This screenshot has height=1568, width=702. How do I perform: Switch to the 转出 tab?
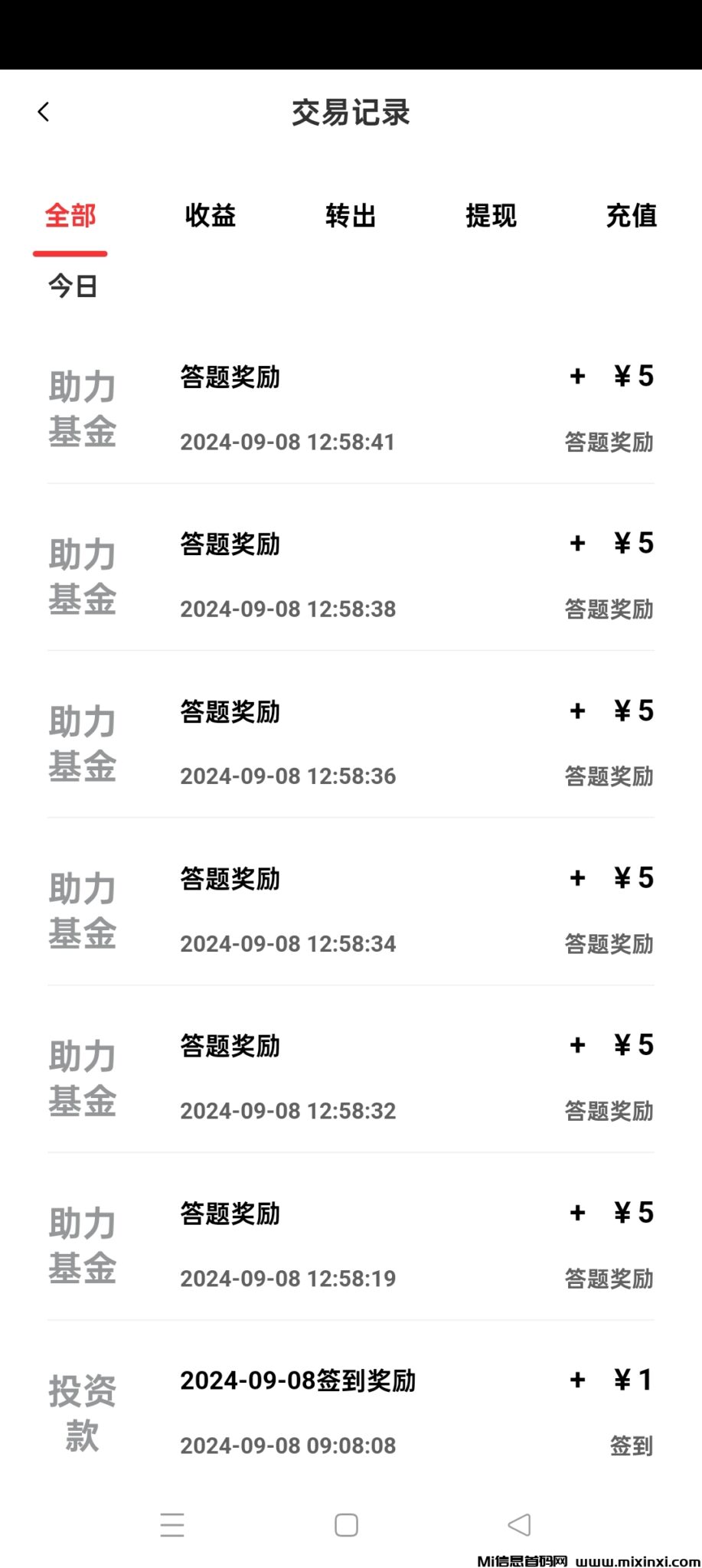350,217
